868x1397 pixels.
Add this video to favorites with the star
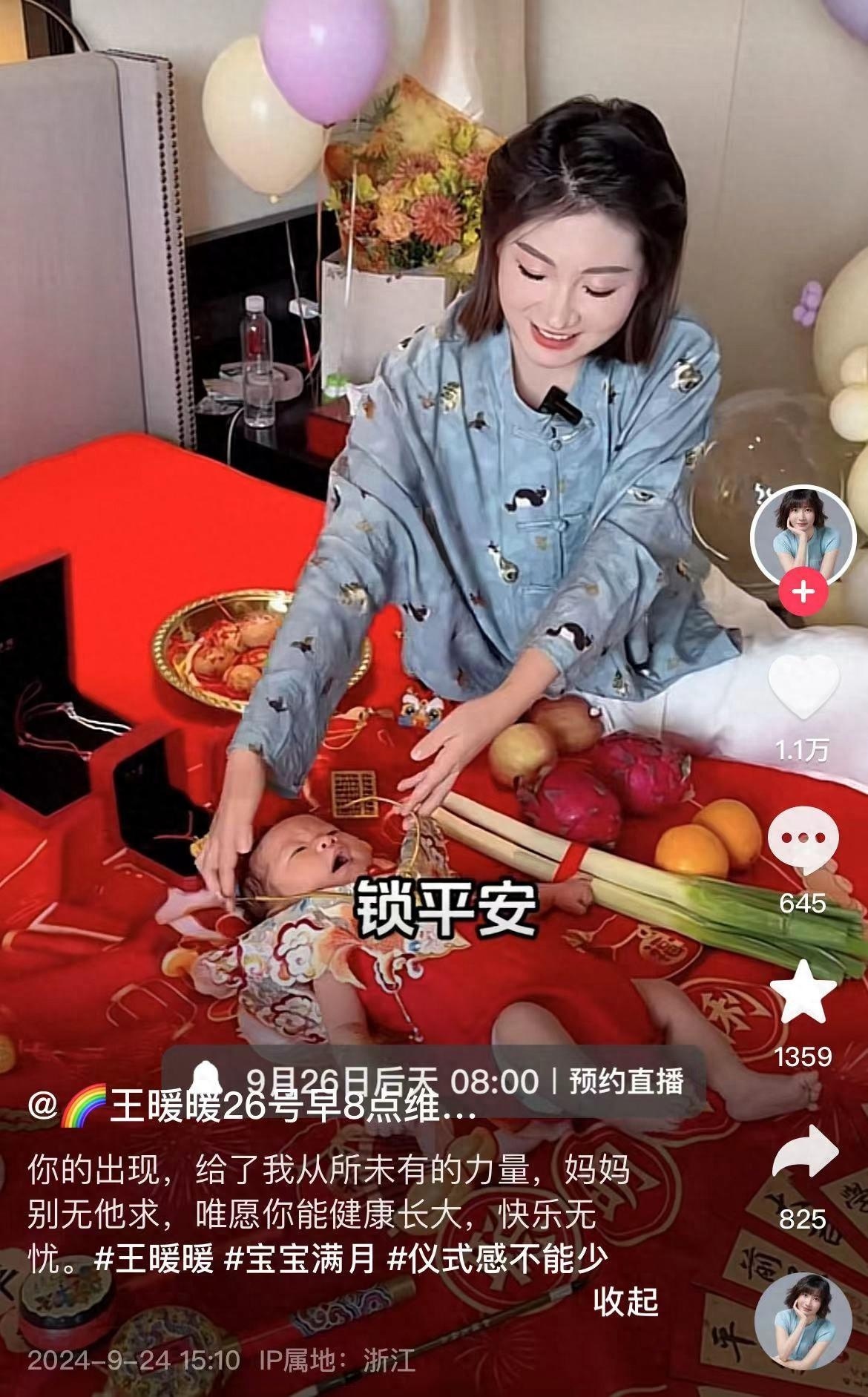[803, 993]
